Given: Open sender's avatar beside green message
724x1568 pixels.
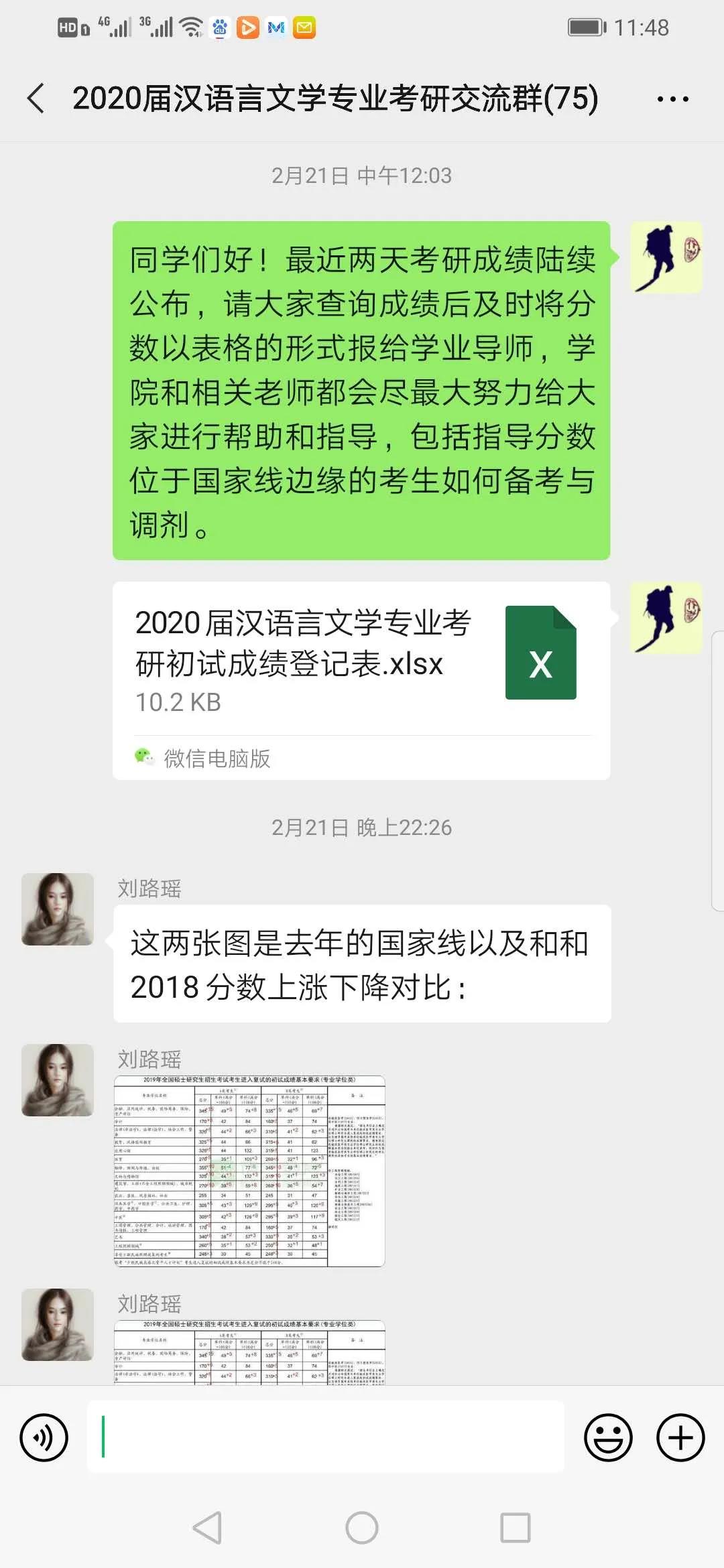Looking at the screenshot, I should click(x=666, y=257).
